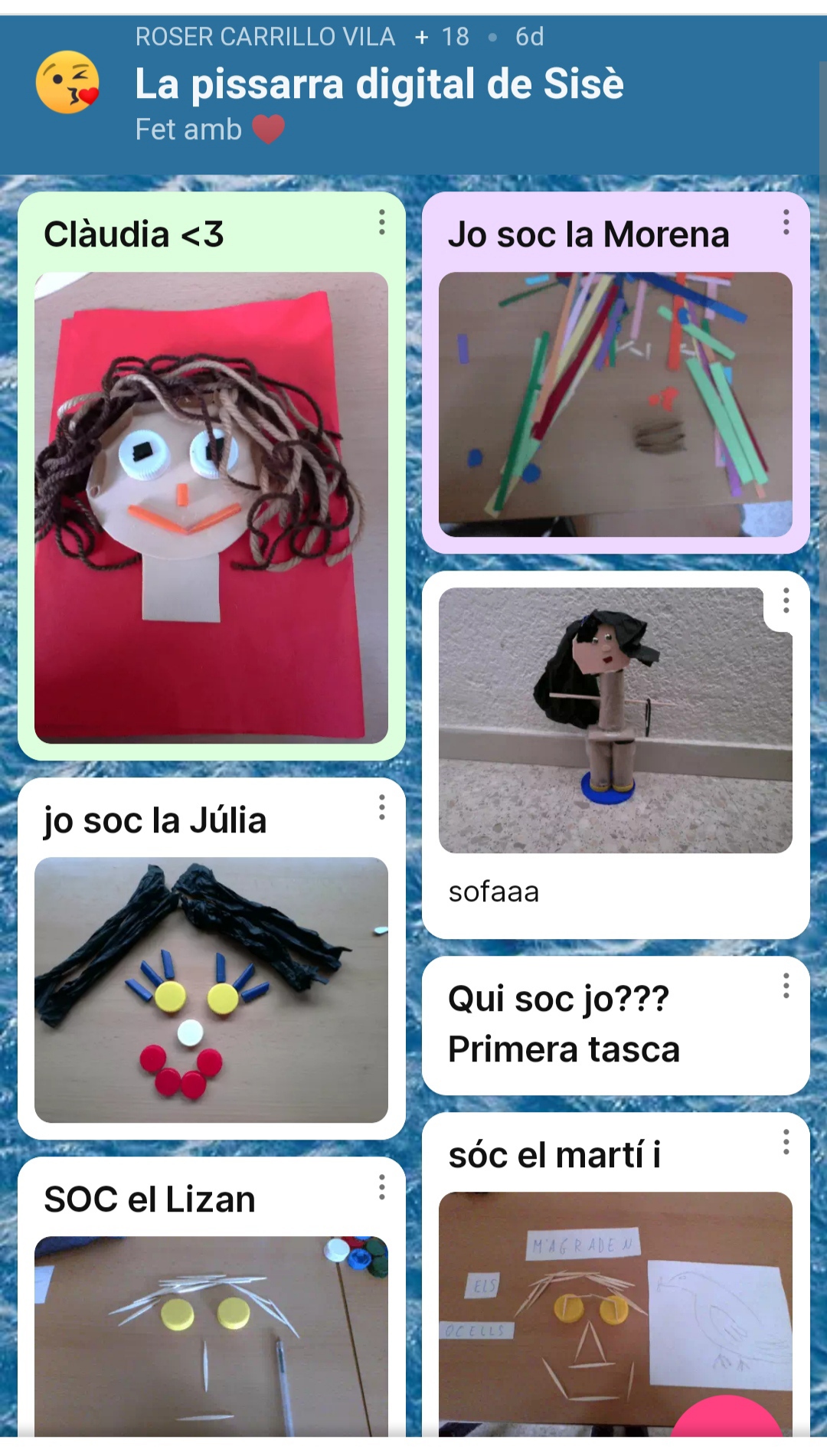827x1456 pixels.
Task: Open the three-dot menu on sofaaa post
Action: coord(786,601)
